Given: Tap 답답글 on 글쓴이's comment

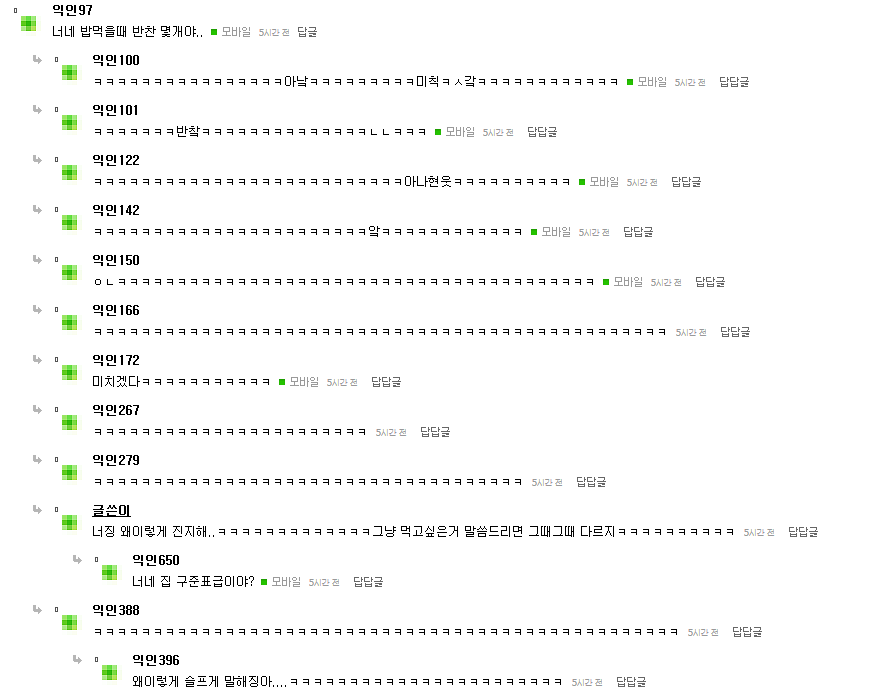Looking at the screenshot, I should pos(803,532).
